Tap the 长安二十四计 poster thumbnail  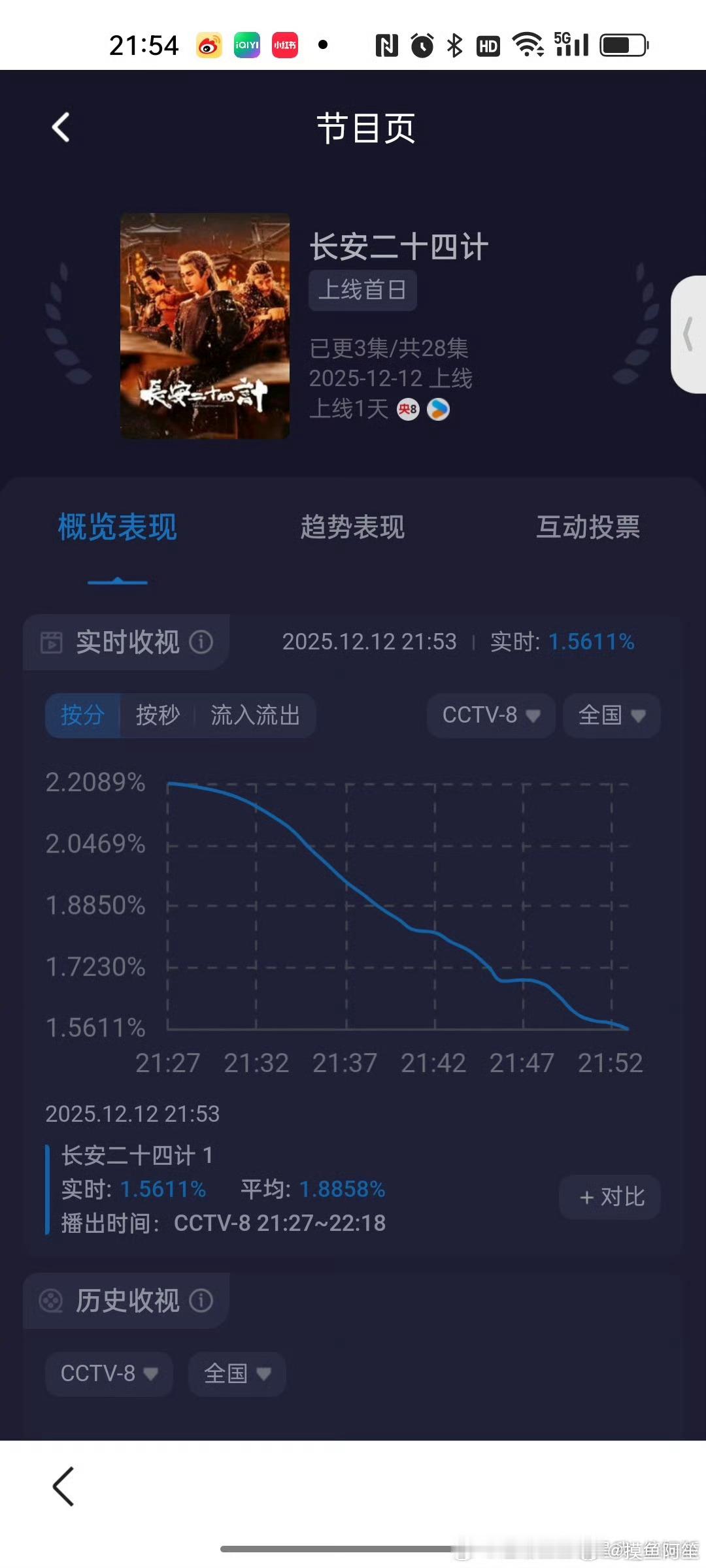205,327
